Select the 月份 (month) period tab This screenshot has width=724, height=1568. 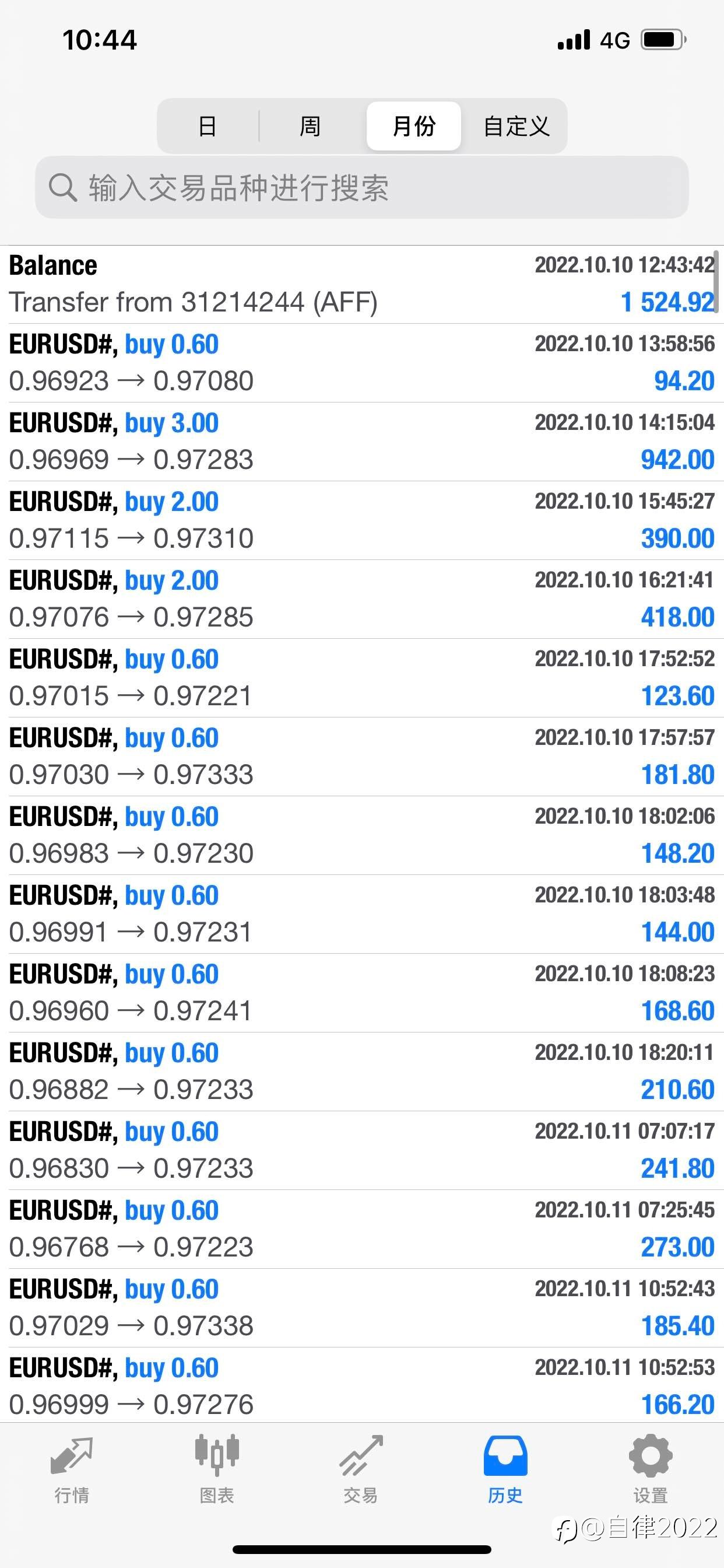click(414, 126)
